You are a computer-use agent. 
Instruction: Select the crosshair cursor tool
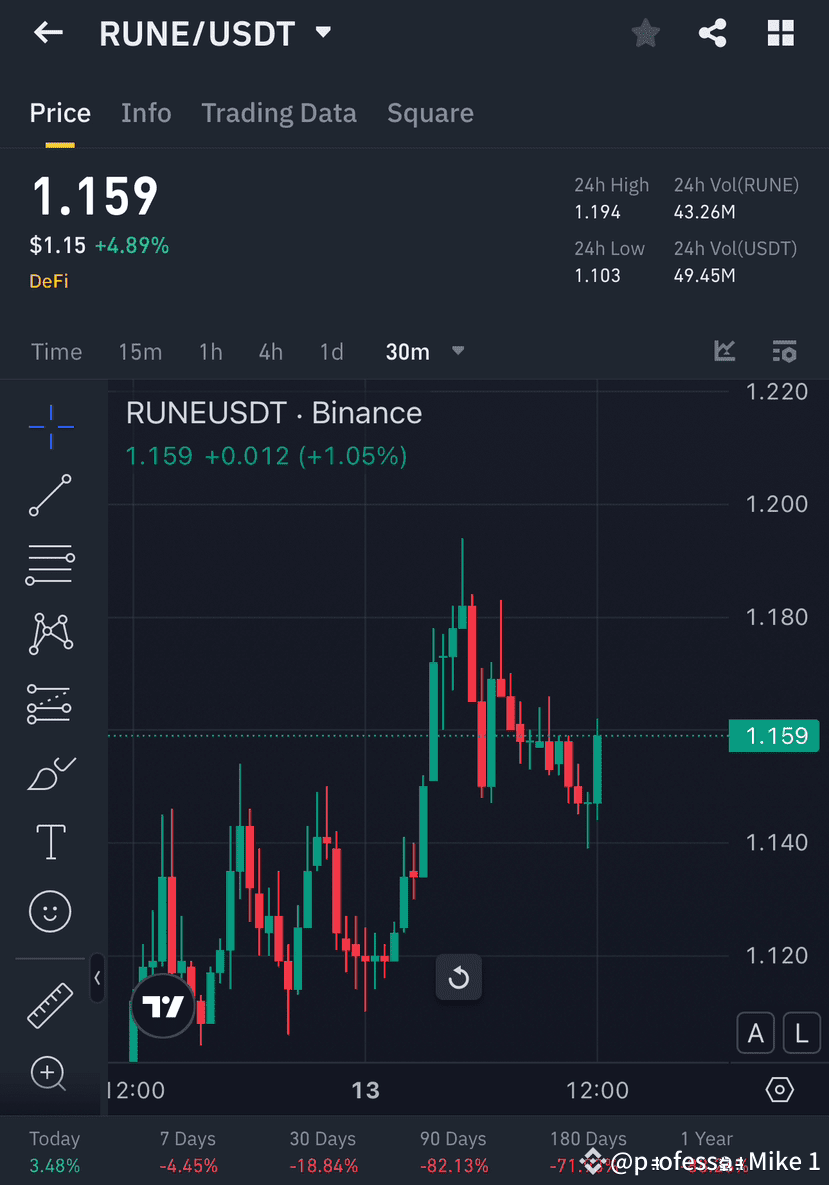[x=50, y=426]
